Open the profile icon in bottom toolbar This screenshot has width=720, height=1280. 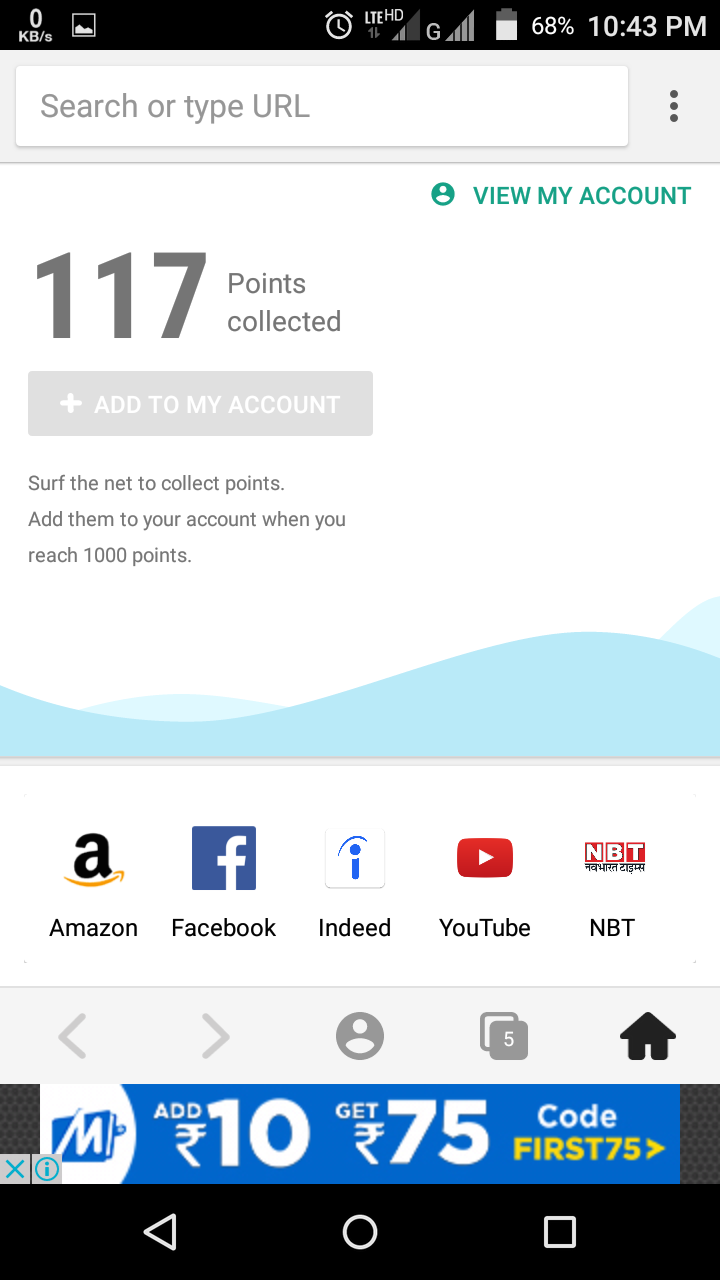pyautogui.click(x=360, y=1036)
